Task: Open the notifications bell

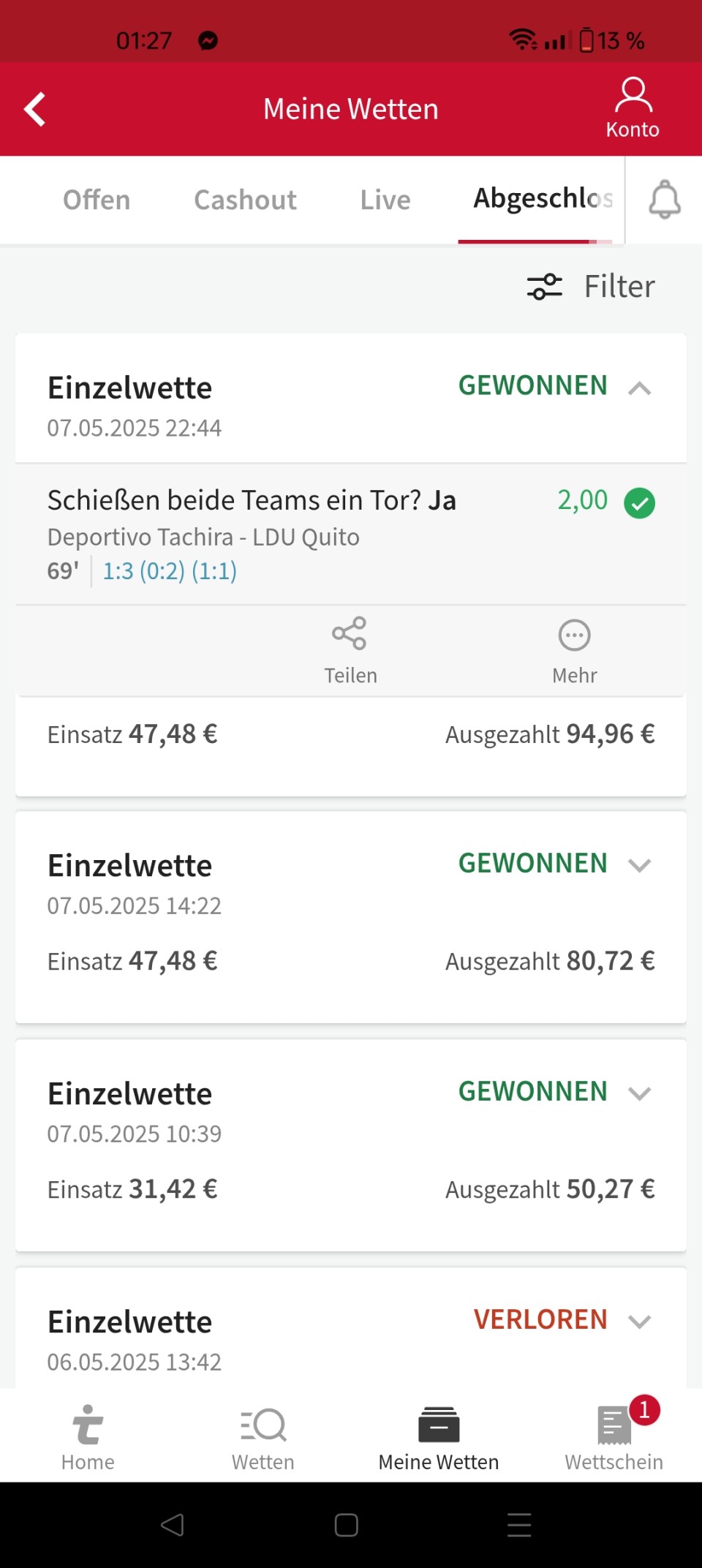Action: [665, 200]
